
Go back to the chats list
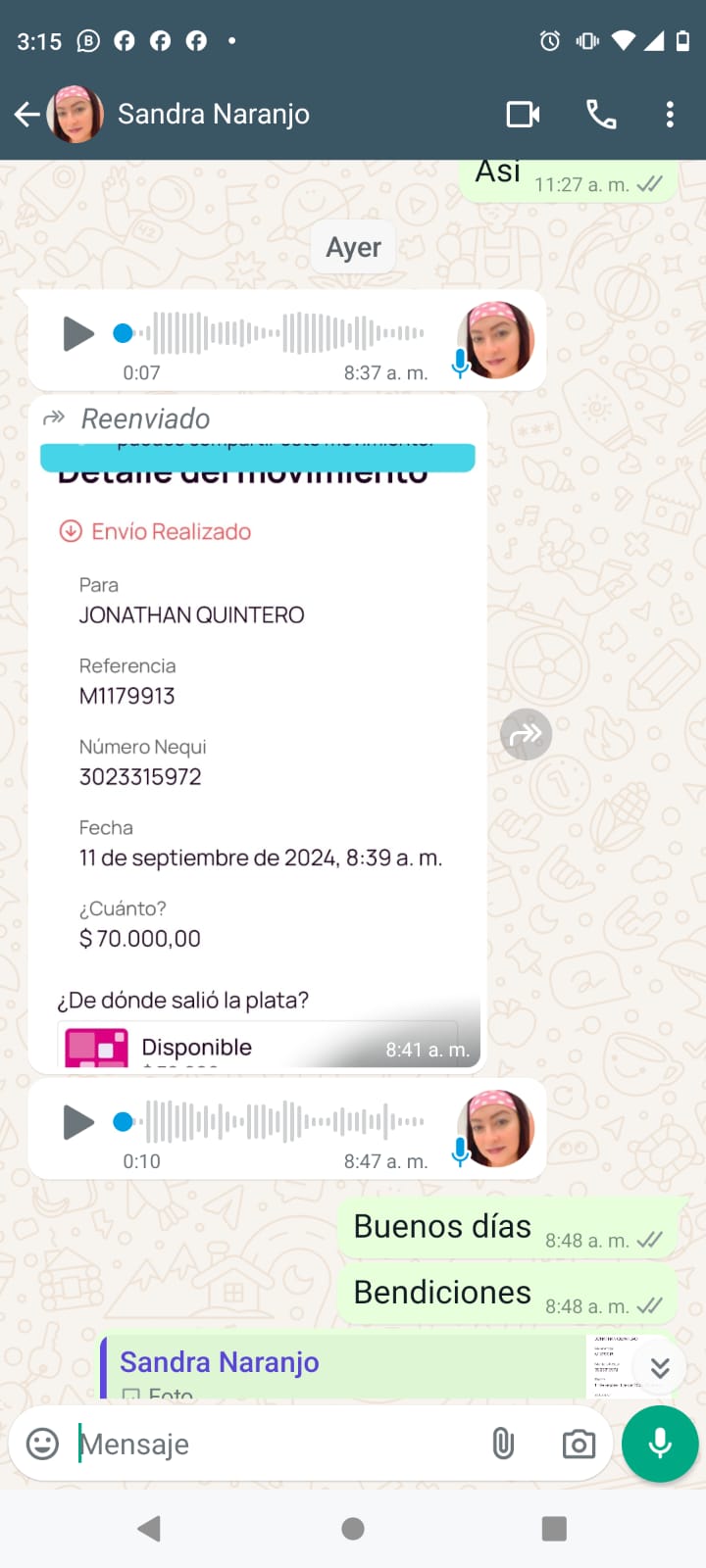point(27,115)
